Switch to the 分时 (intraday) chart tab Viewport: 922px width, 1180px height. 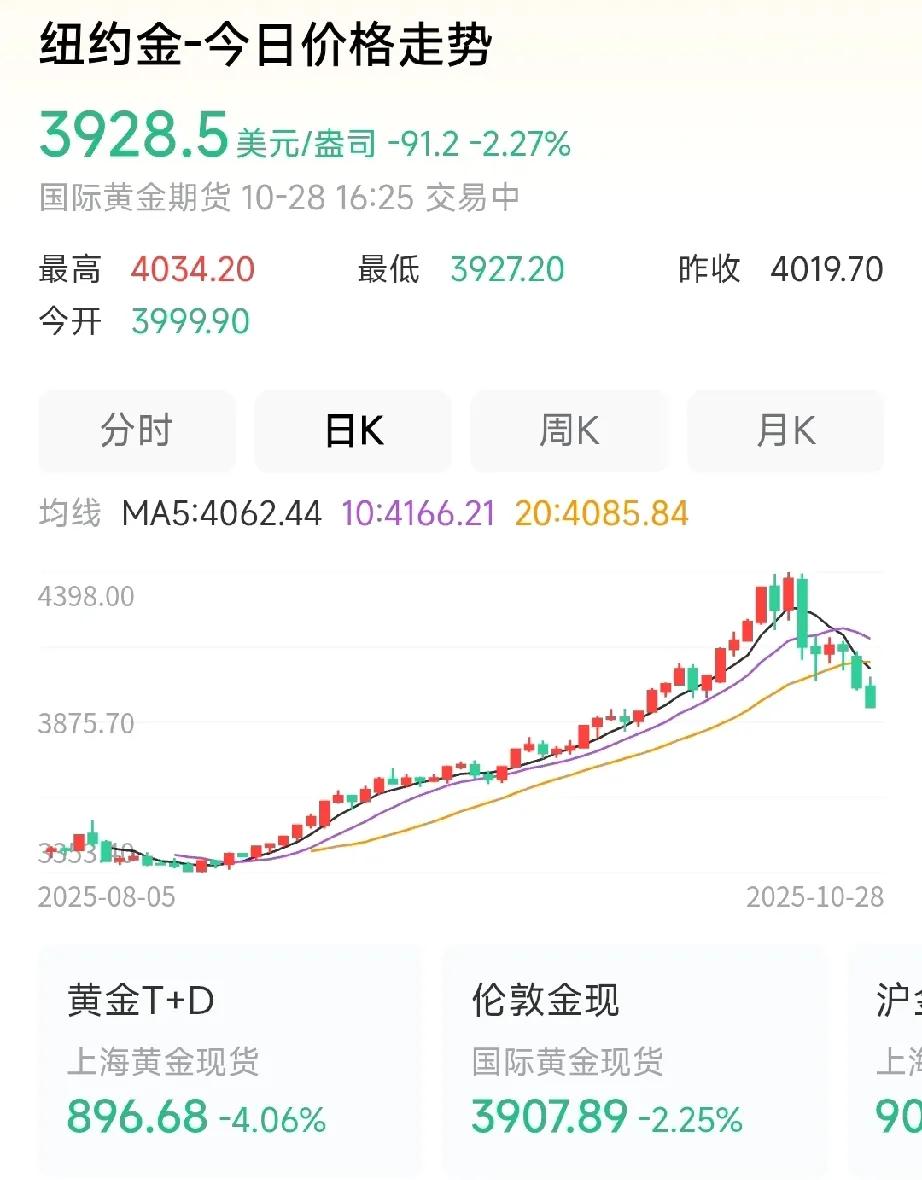[x=136, y=430]
